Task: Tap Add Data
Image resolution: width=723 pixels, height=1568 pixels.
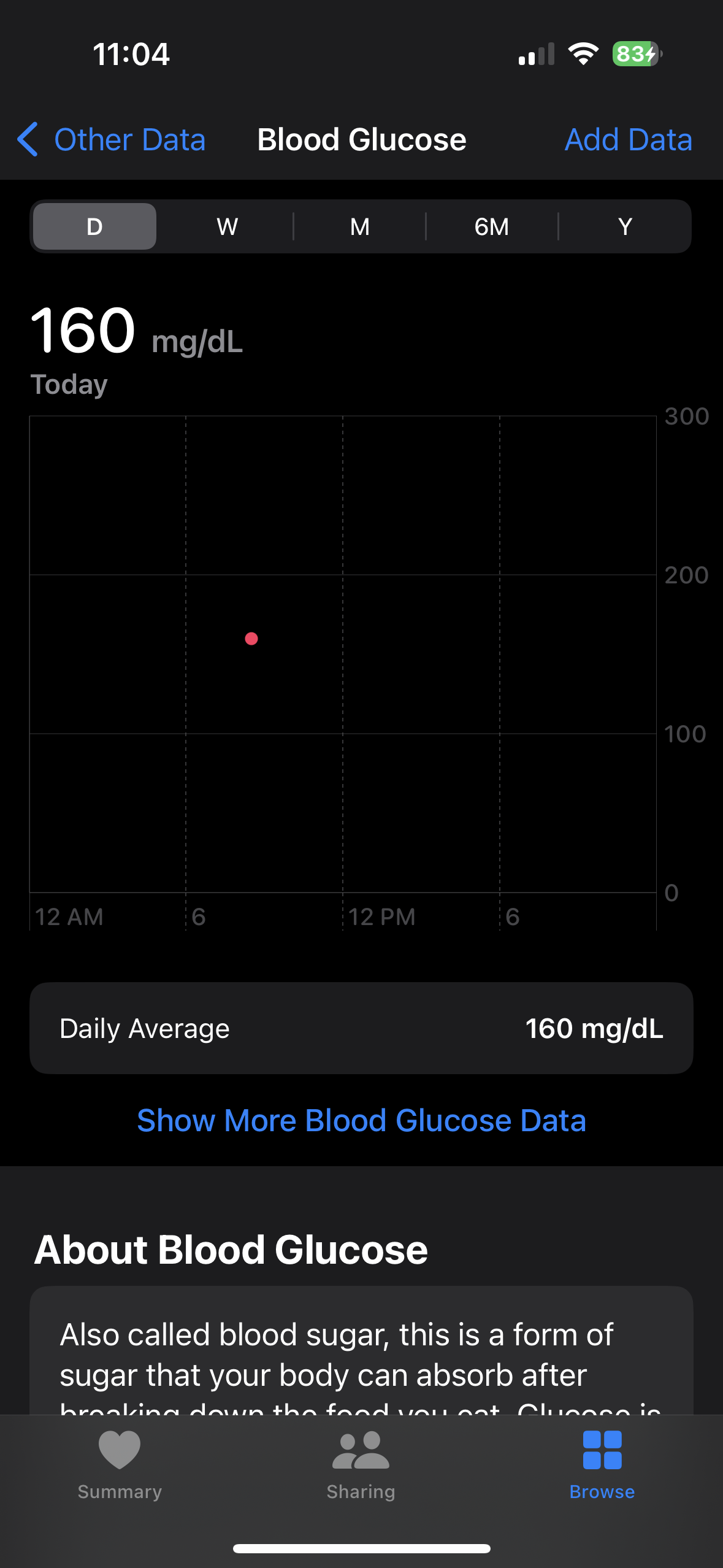Action: 628,139
